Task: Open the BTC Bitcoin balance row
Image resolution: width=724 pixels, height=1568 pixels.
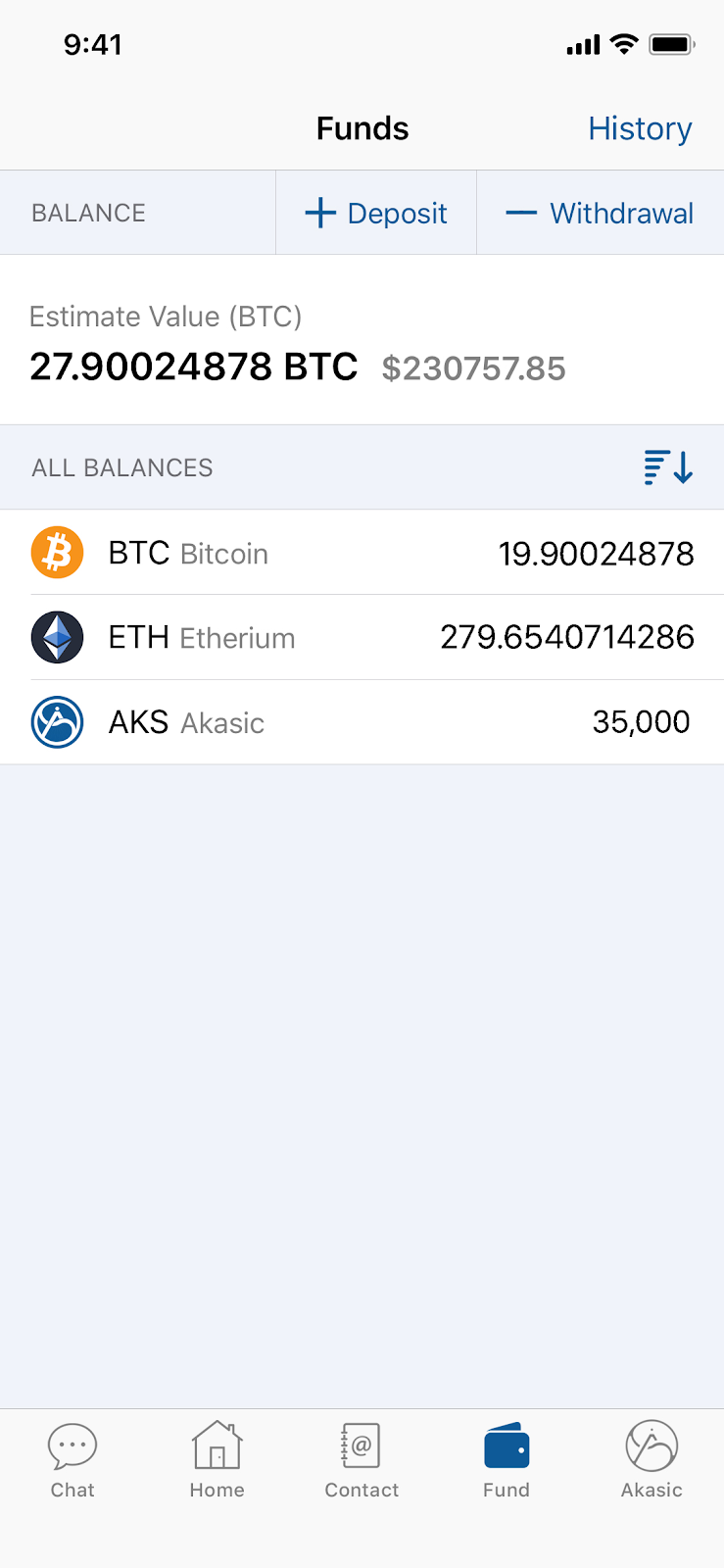Action: (362, 553)
